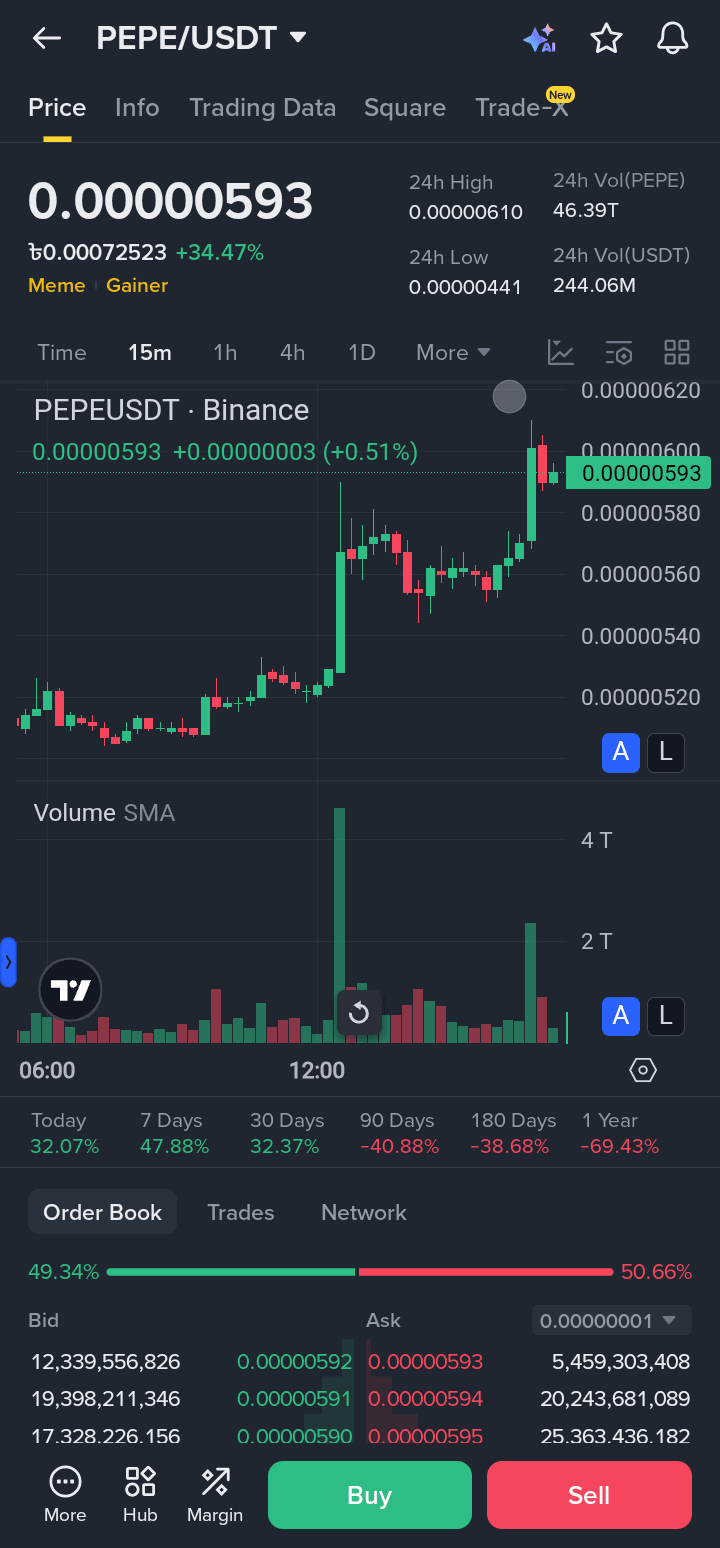720x1548 pixels.
Task: Switch to the Info tab
Action: pyautogui.click(x=137, y=107)
